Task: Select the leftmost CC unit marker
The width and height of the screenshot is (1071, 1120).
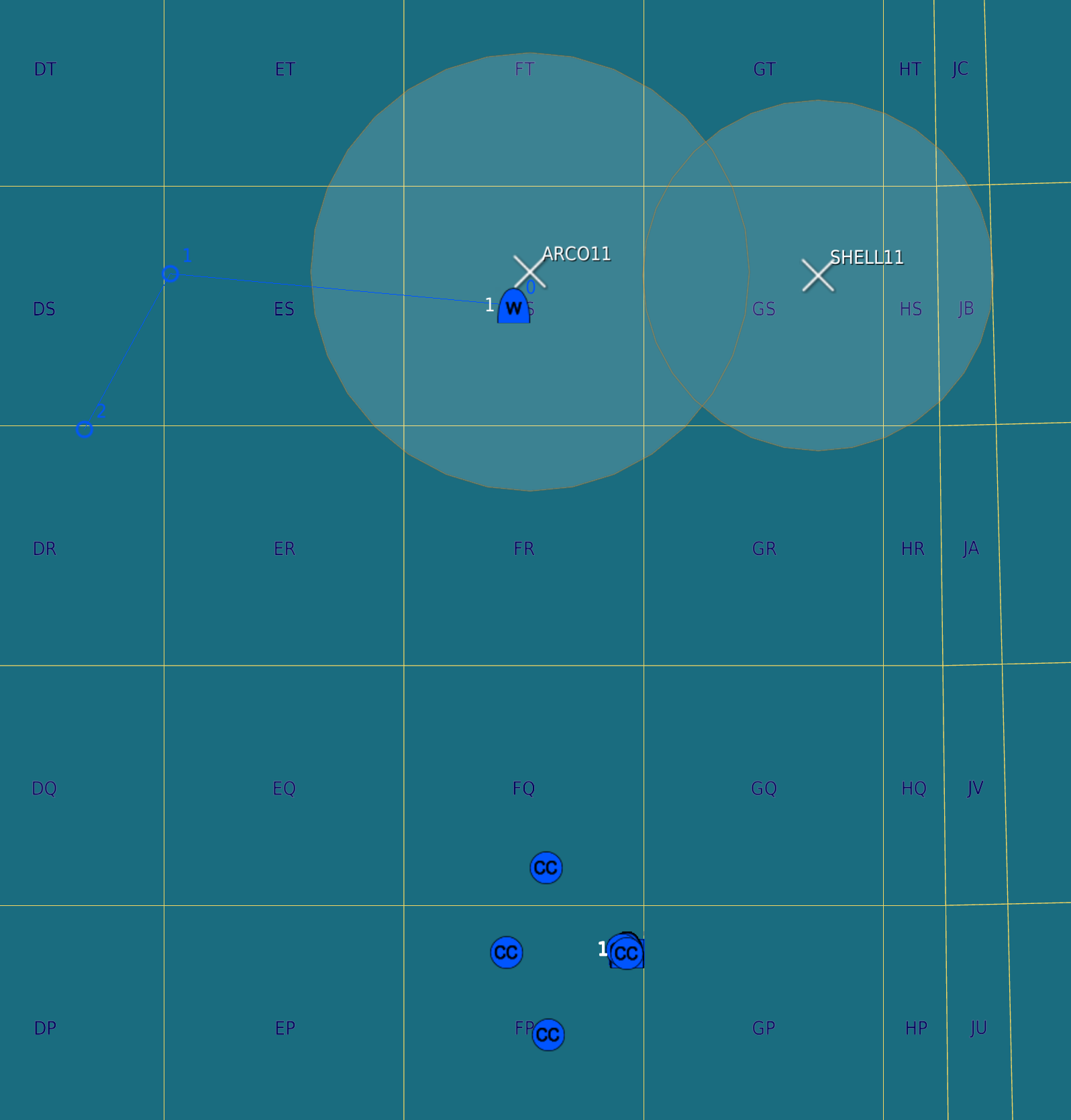Action: pyautogui.click(x=506, y=952)
